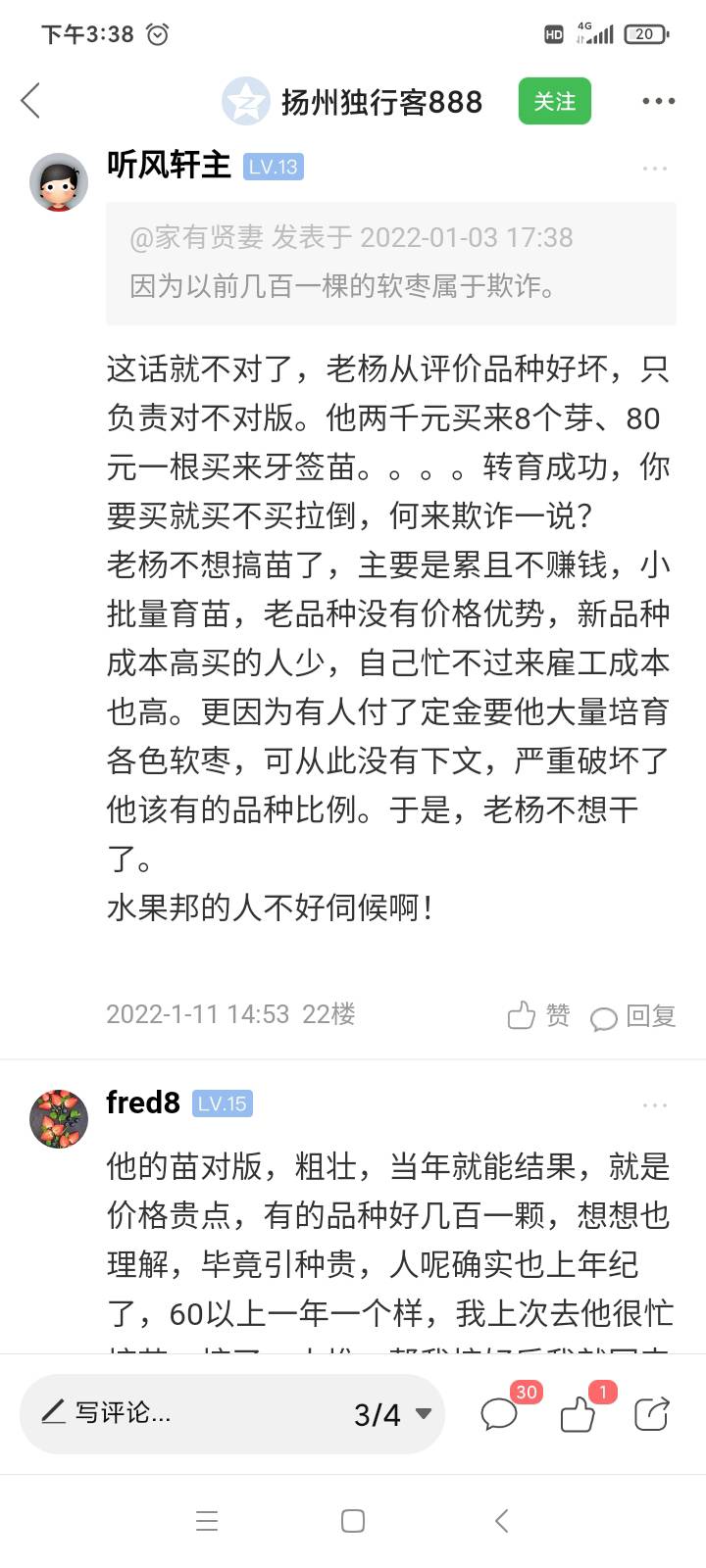Screen dimensions: 706x1568
Task: Follow 扬州独行客888 with the 关注 button
Action: pyautogui.click(x=554, y=101)
